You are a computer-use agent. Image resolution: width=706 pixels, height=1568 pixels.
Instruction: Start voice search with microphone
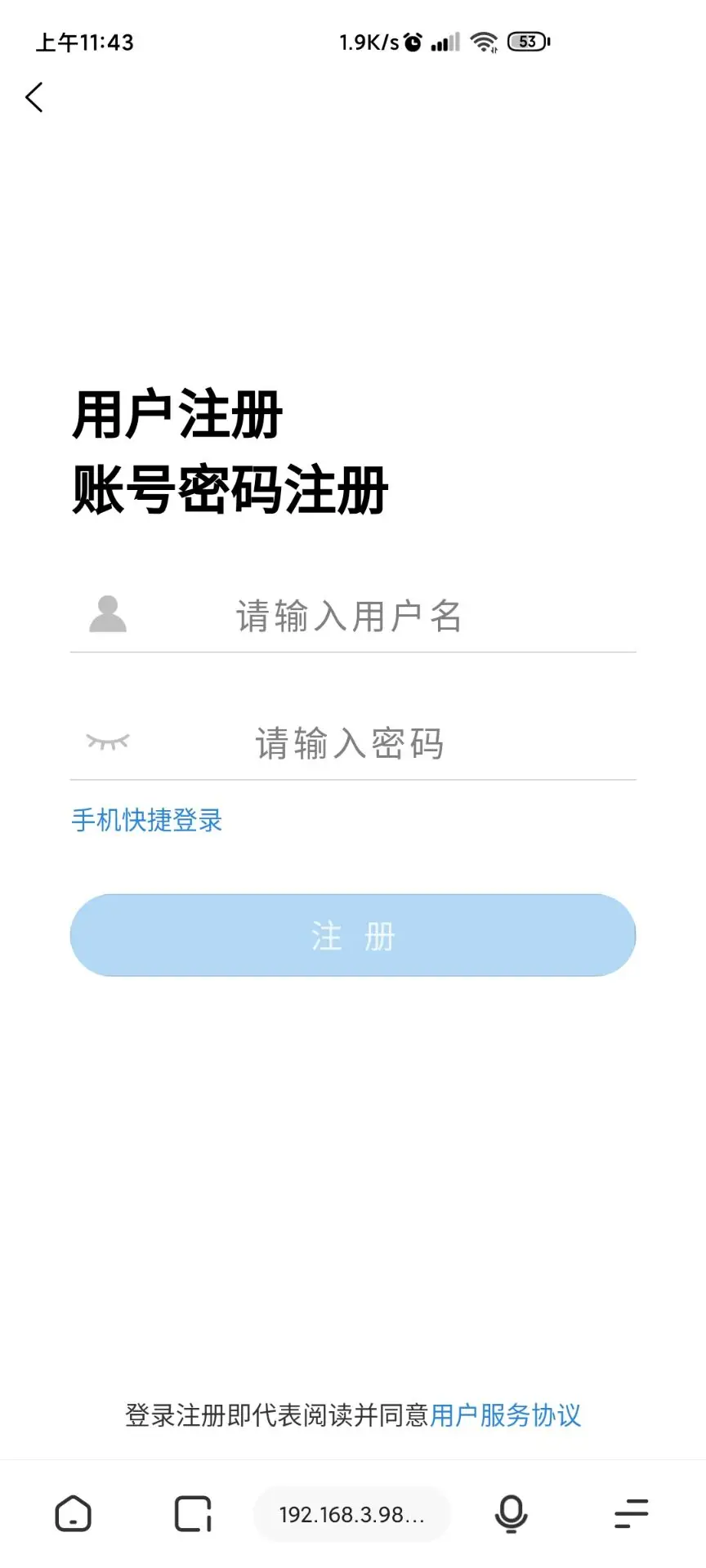tap(512, 1514)
